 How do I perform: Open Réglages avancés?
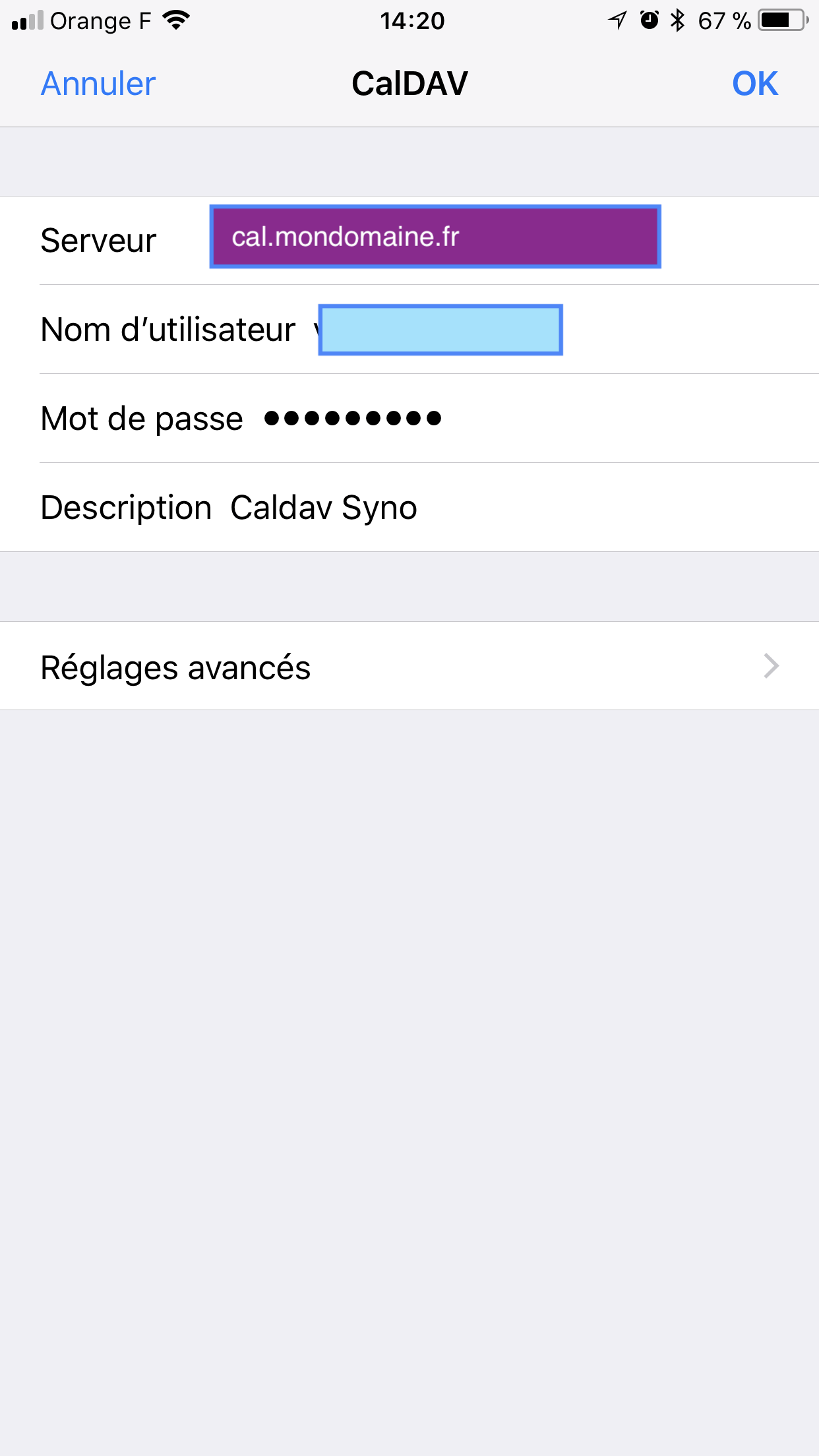(409, 666)
